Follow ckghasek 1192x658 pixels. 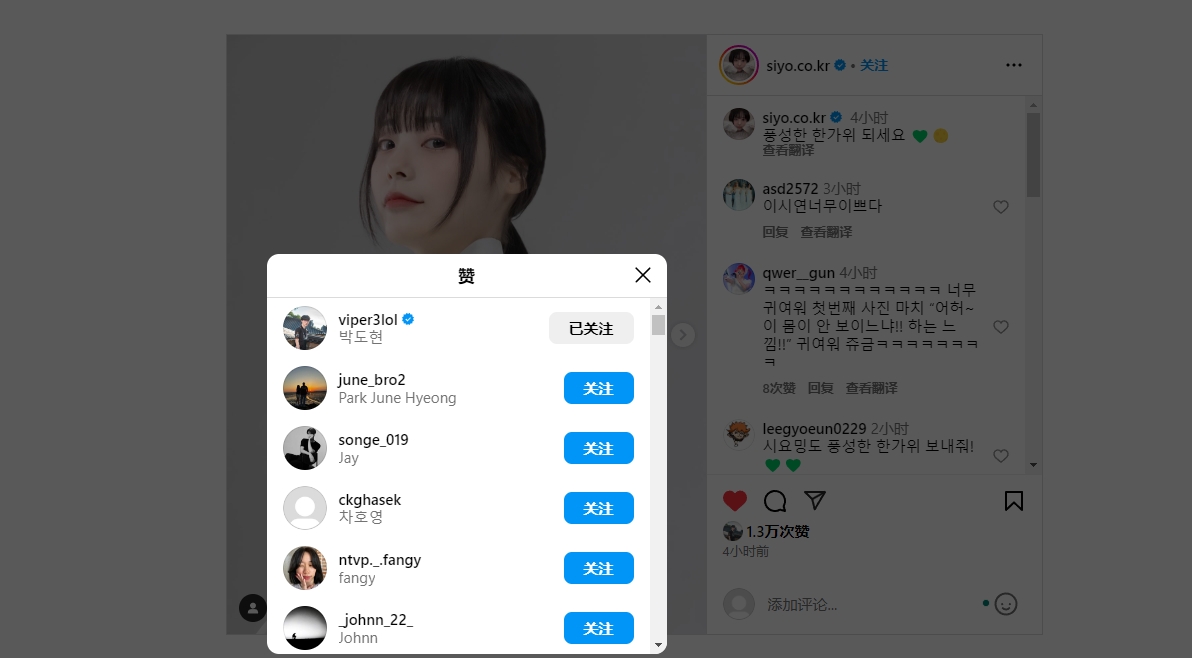598,508
